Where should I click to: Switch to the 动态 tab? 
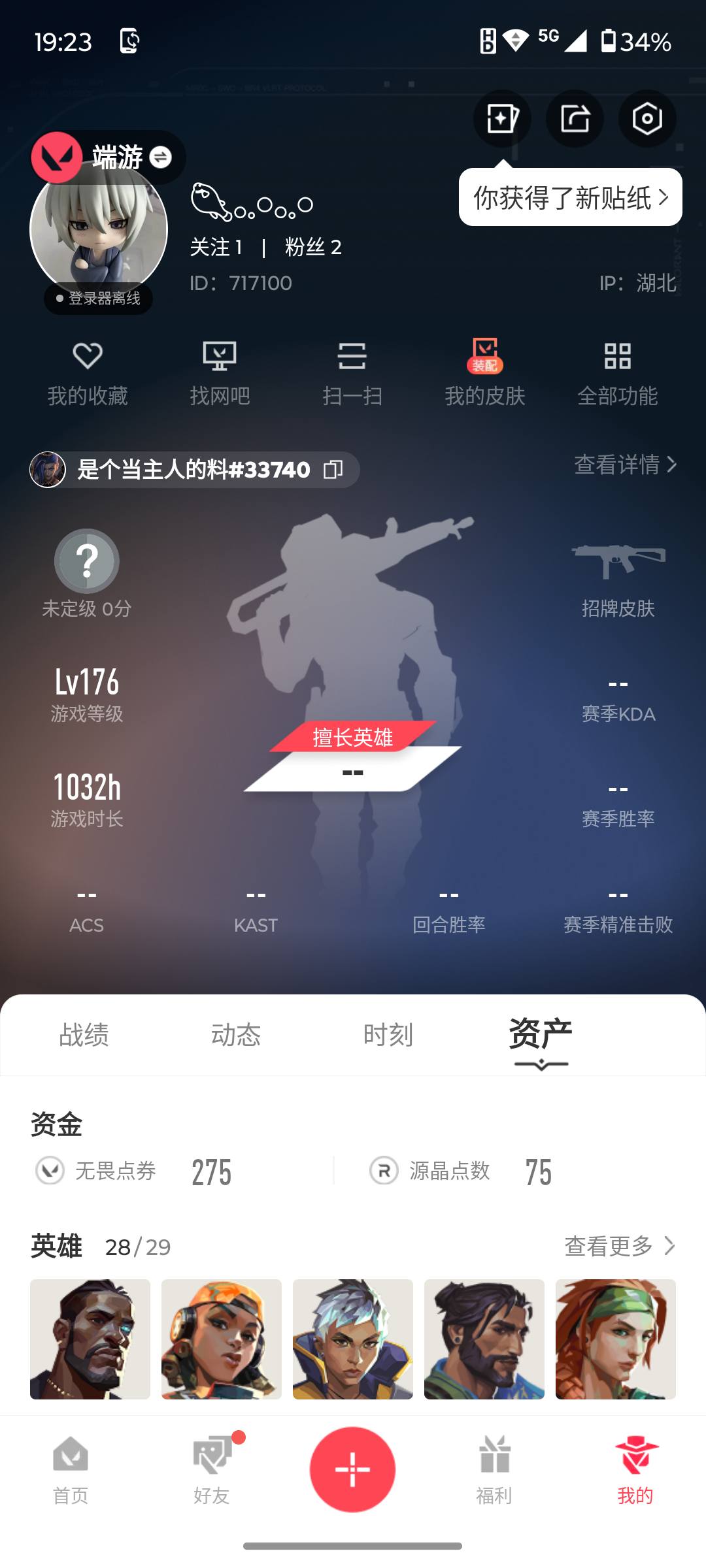click(x=237, y=1034)
